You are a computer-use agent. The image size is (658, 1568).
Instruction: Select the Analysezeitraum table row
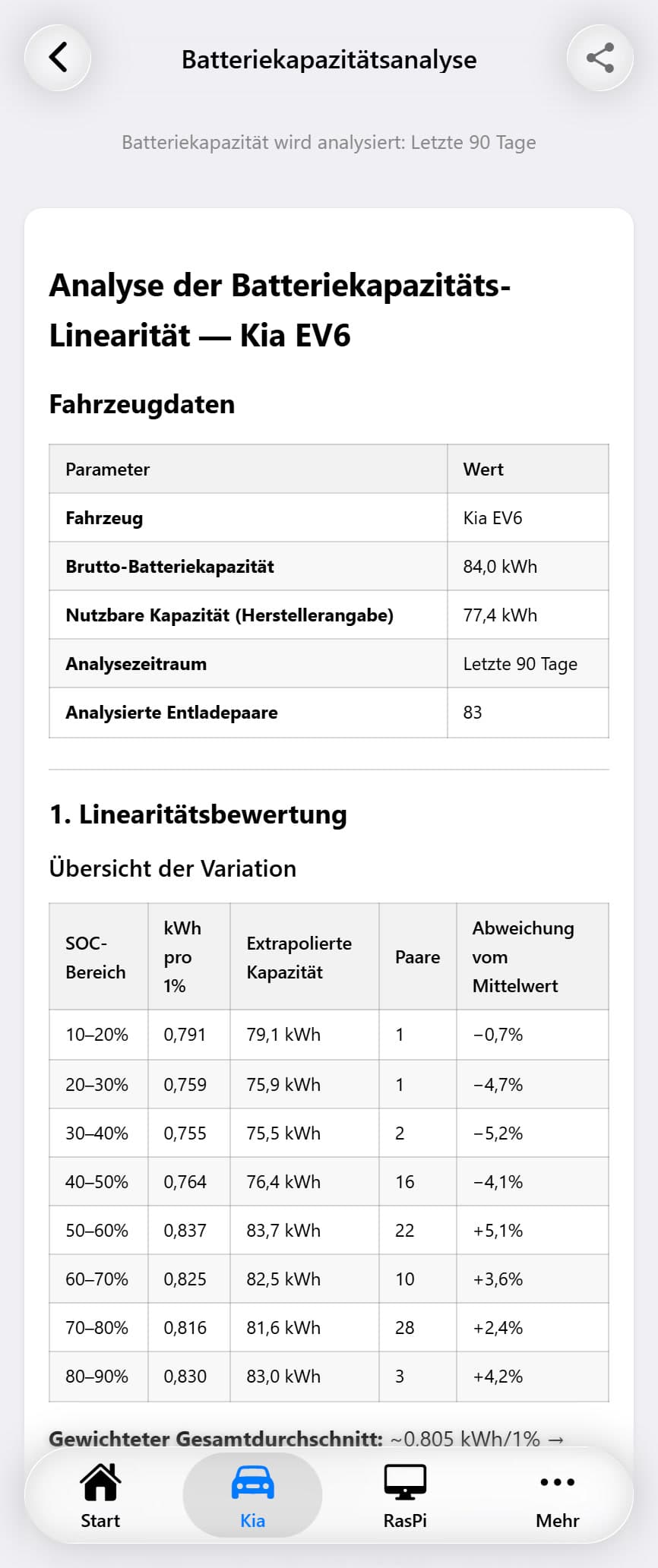point(329,663)
